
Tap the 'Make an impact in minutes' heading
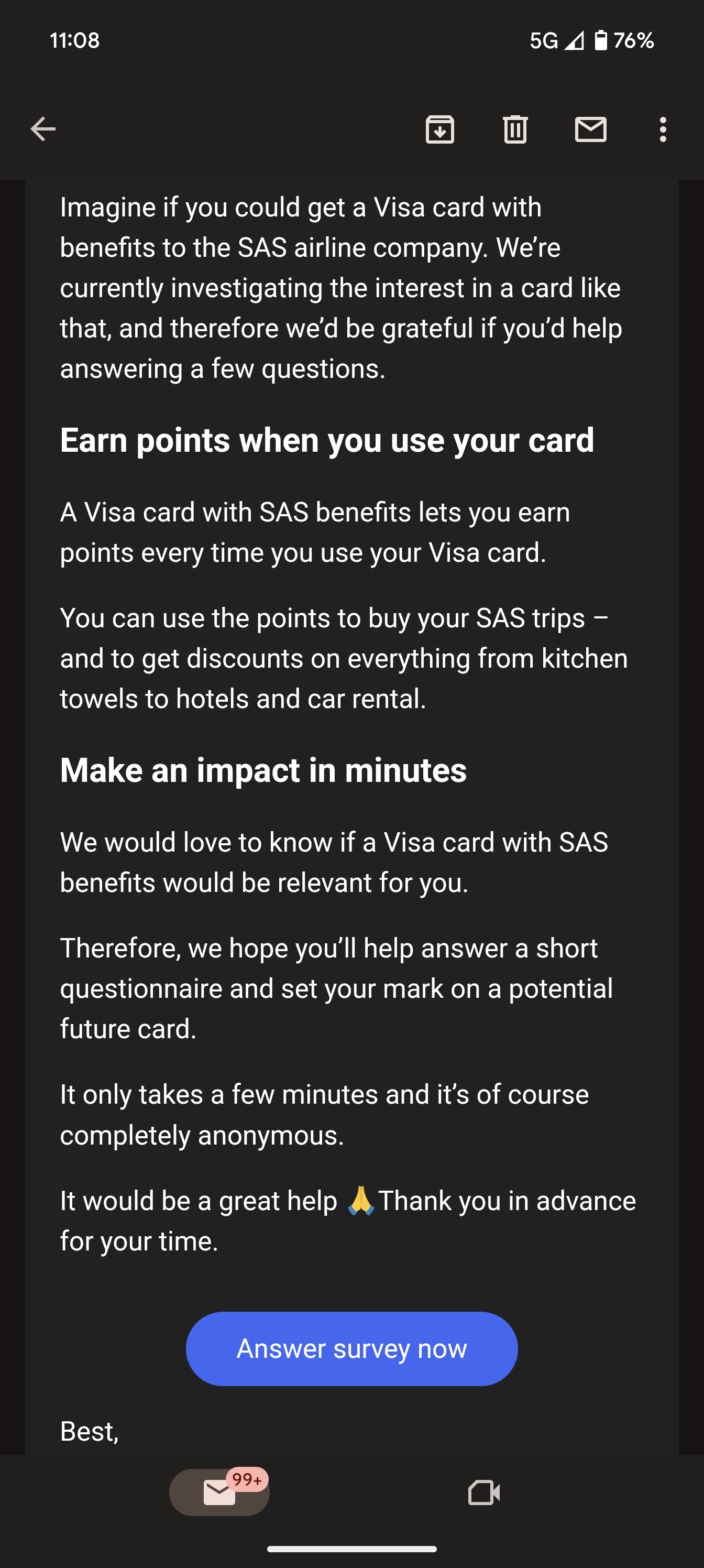tap(263, 769)
